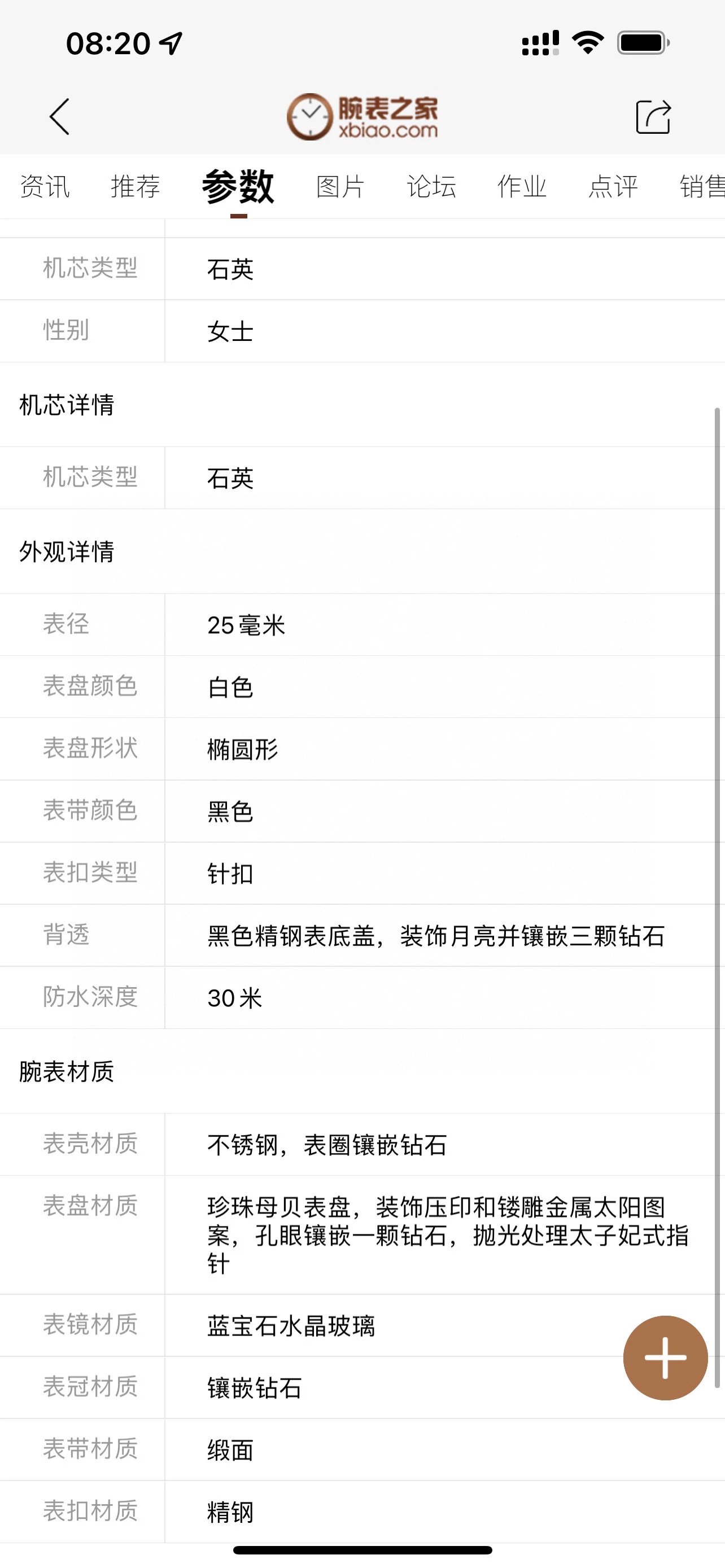The image size is (725, 1568).
Task: Go back using the top-left arrow
Action: [x=60, y=116]
